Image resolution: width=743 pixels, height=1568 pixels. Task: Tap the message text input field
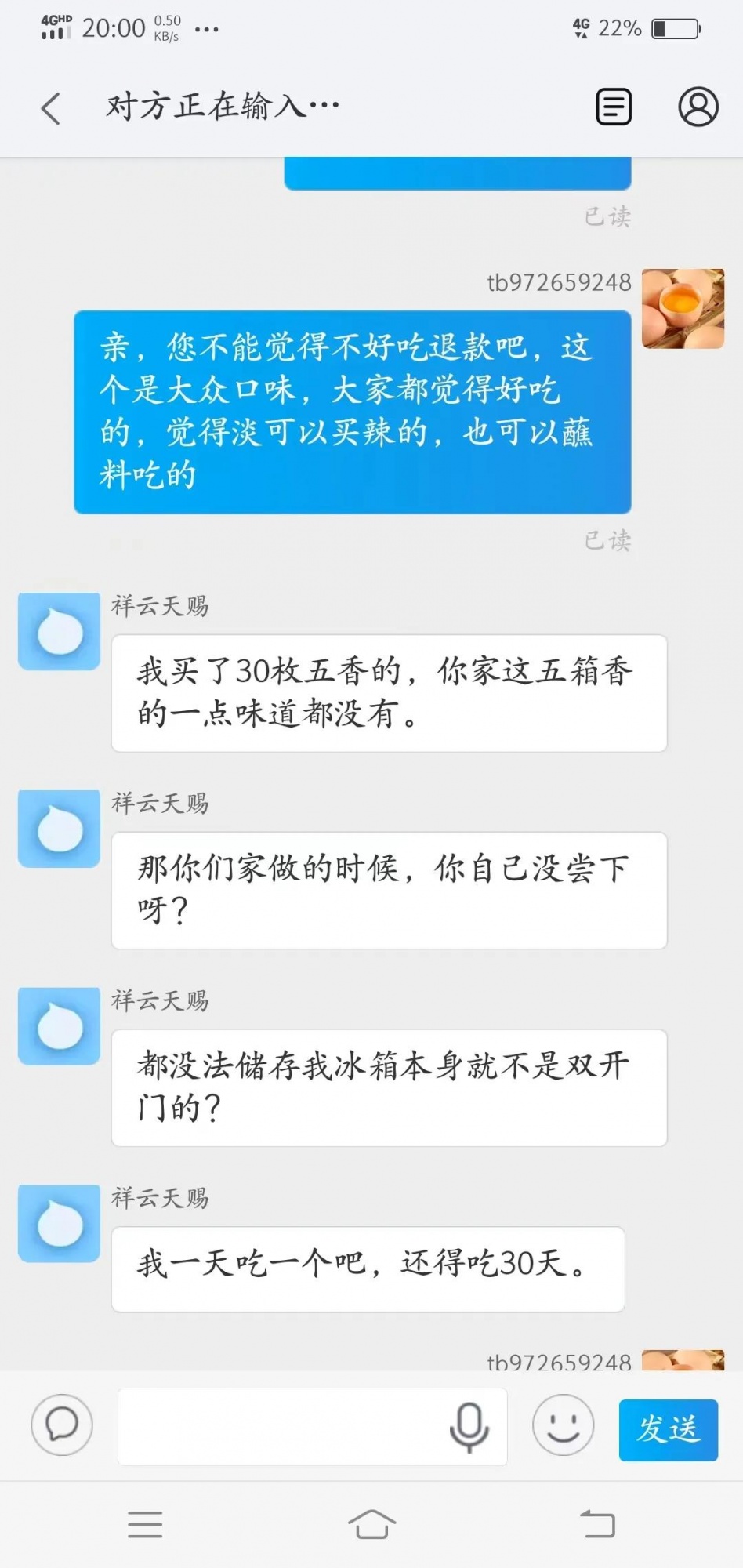click(x=282, y=1426)
